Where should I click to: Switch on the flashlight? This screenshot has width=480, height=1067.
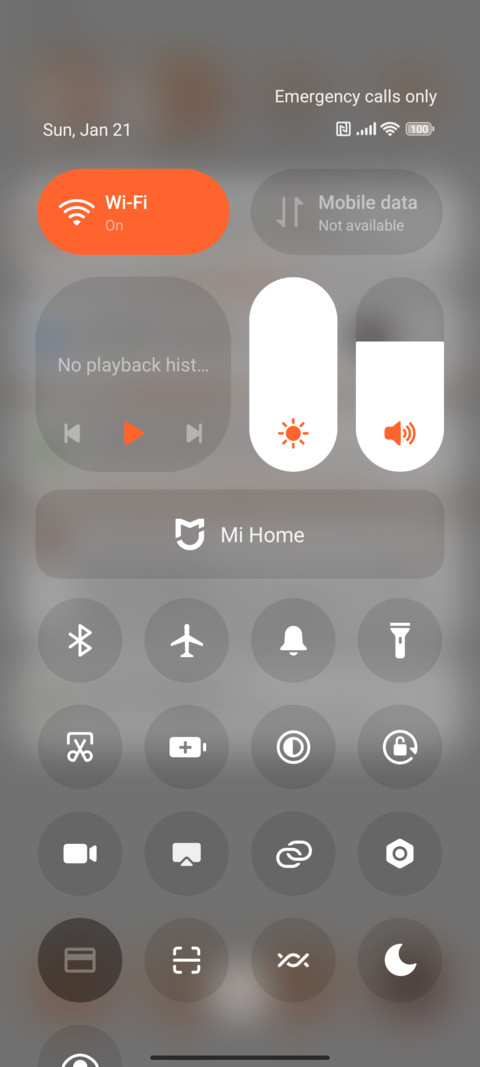click(400, 640)
